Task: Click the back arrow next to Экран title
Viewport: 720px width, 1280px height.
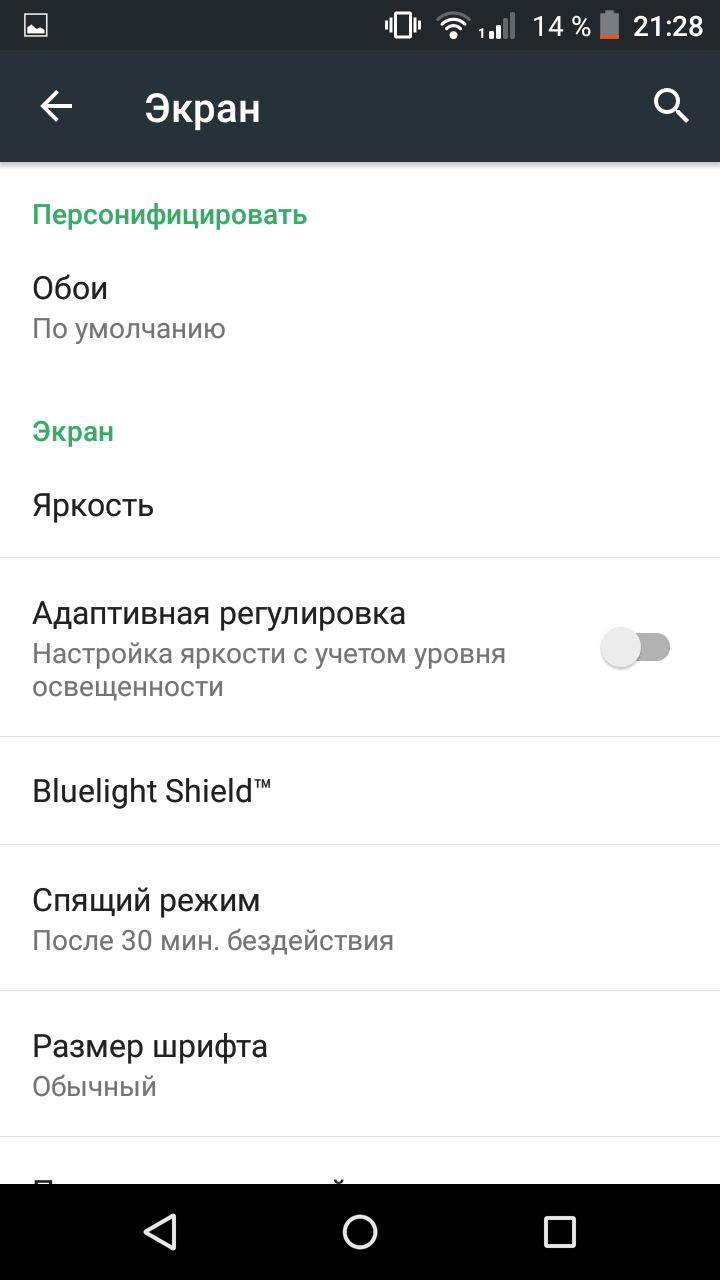Action: coord(55,105)
